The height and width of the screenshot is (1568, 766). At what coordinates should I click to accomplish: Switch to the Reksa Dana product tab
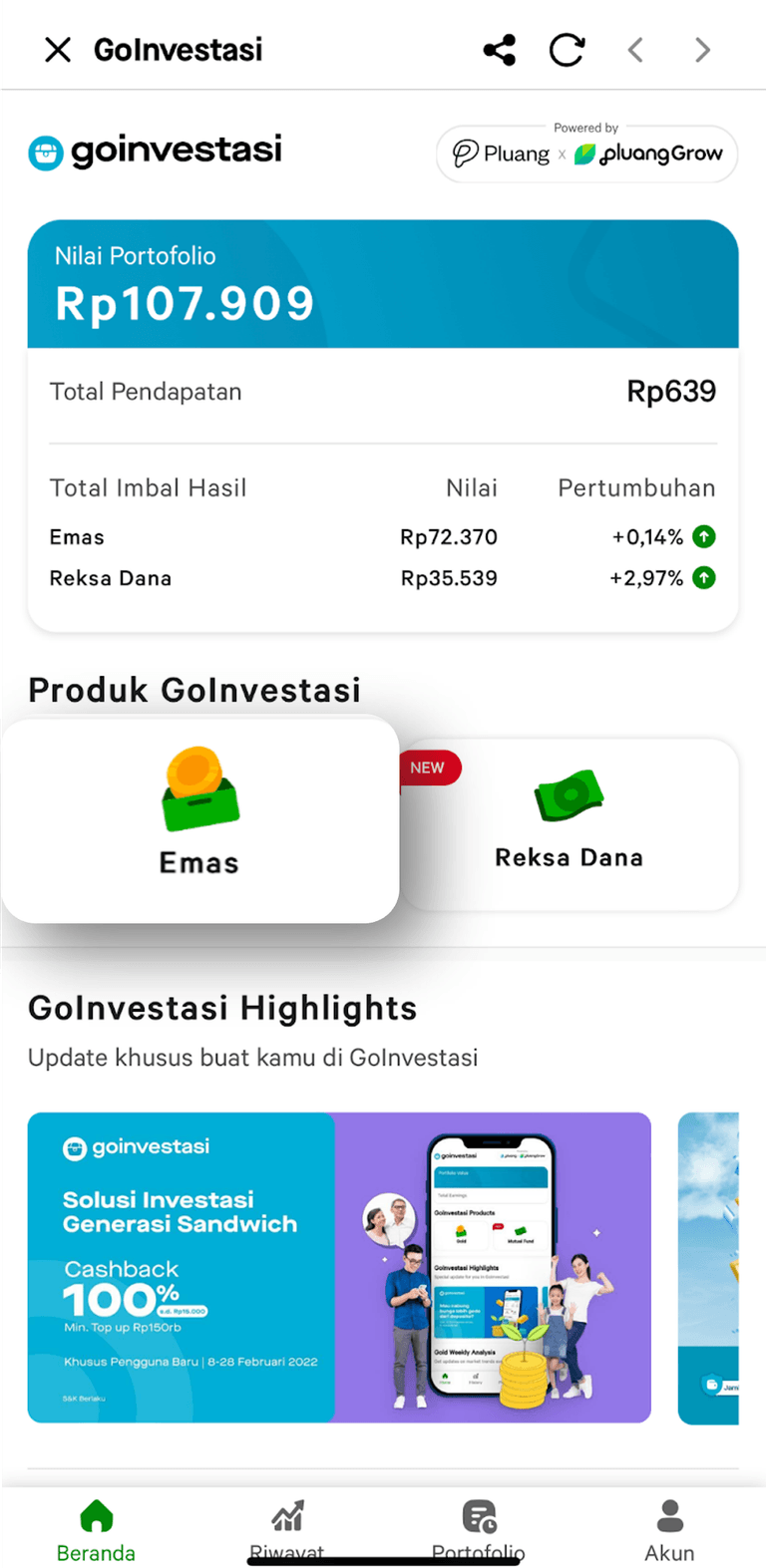click(x=569, y=824)
